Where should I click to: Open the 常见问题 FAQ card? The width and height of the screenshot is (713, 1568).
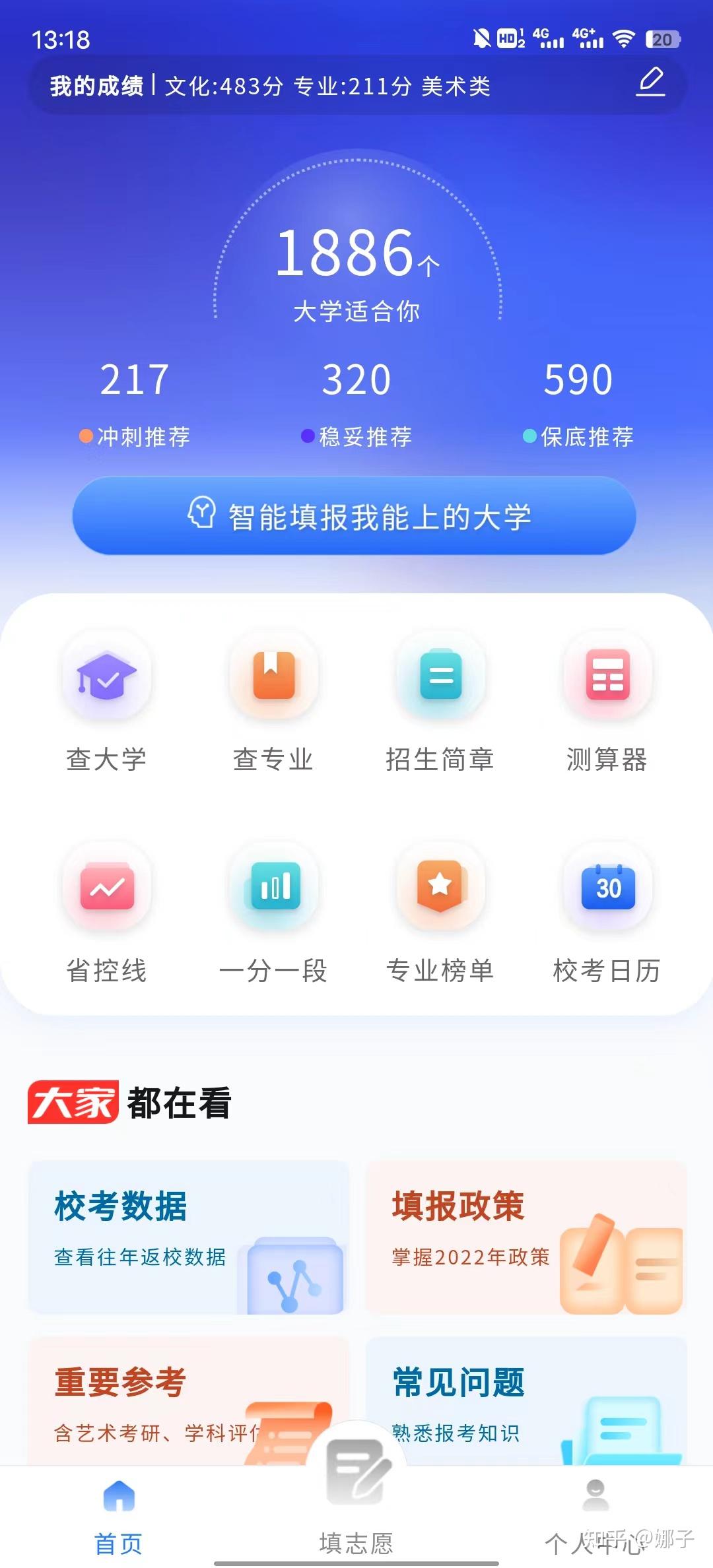coord(526,1399)
